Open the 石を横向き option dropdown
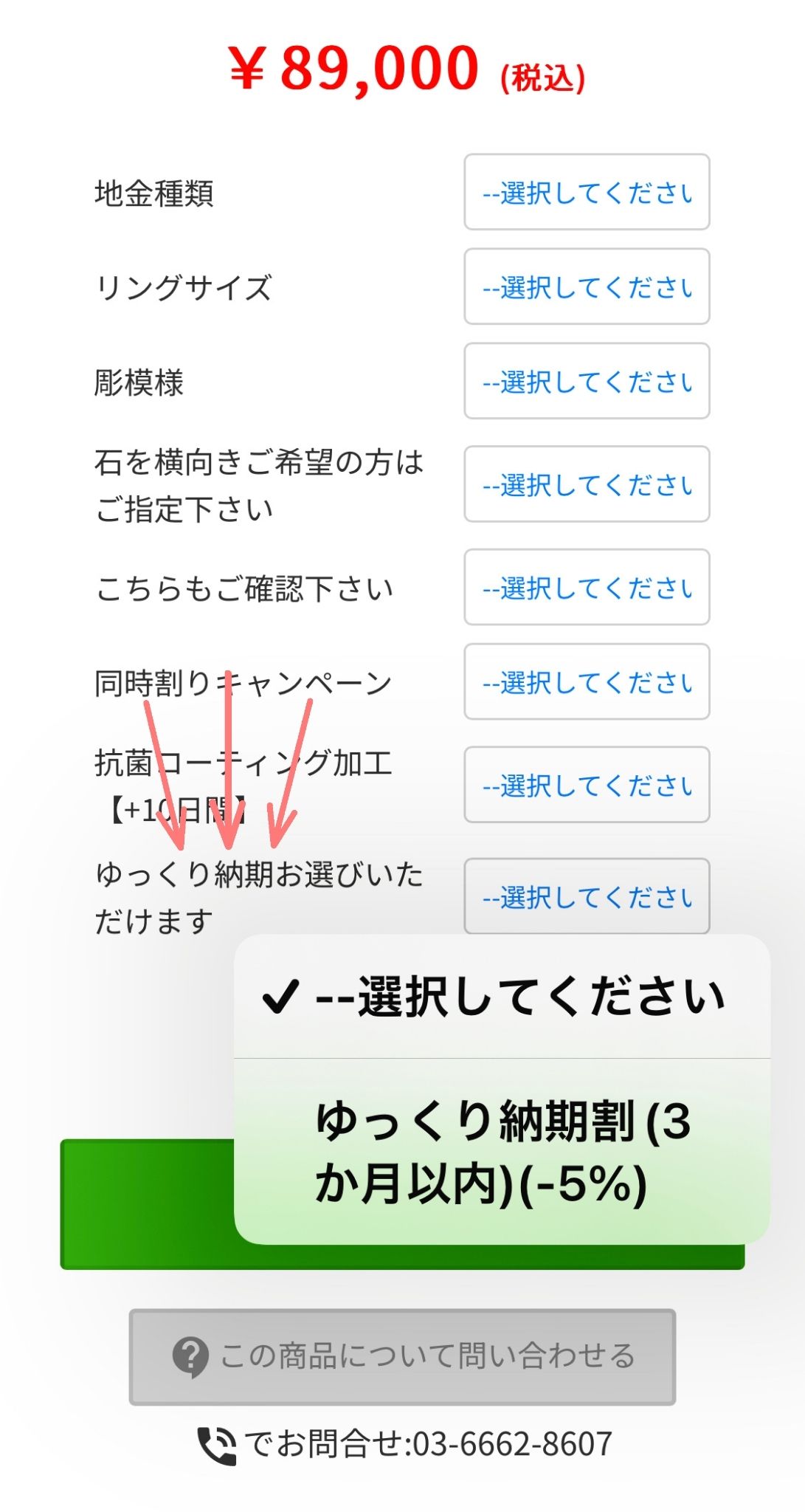The width and height of the screenshot is (805, 1512). coord(587,484)
